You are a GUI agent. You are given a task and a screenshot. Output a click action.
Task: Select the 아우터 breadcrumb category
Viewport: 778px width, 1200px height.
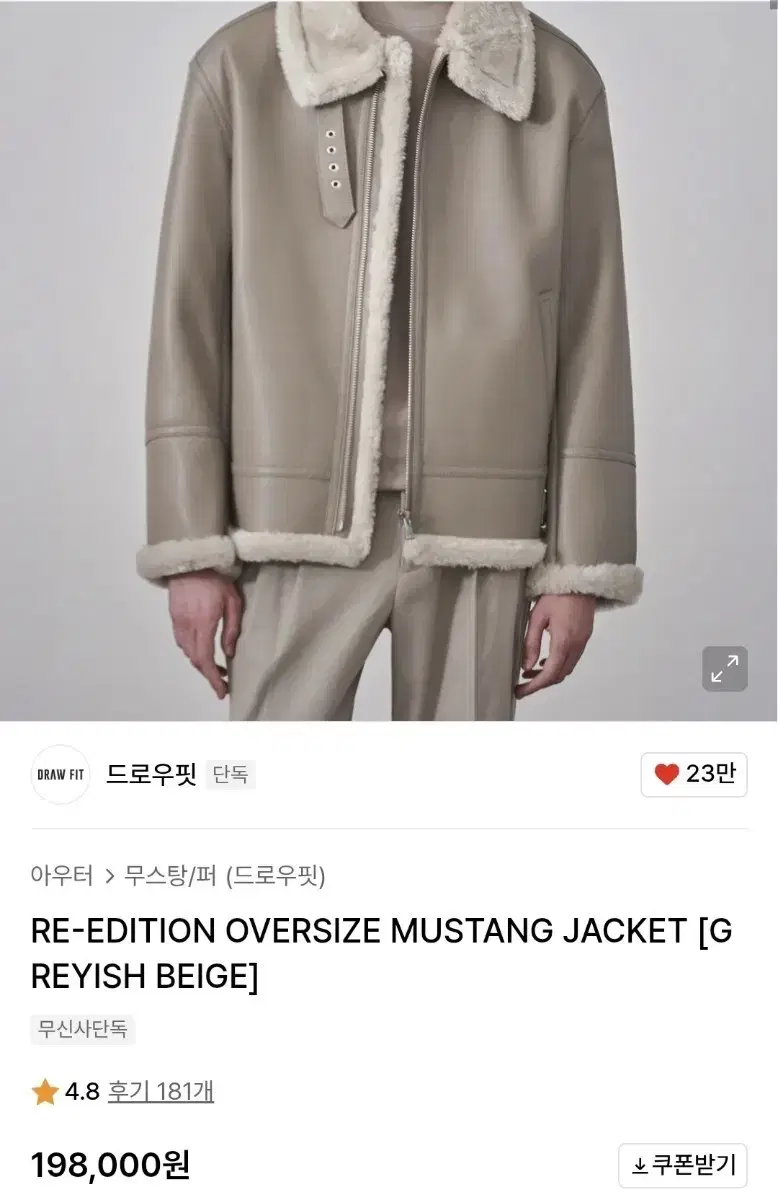click(62, 874)
